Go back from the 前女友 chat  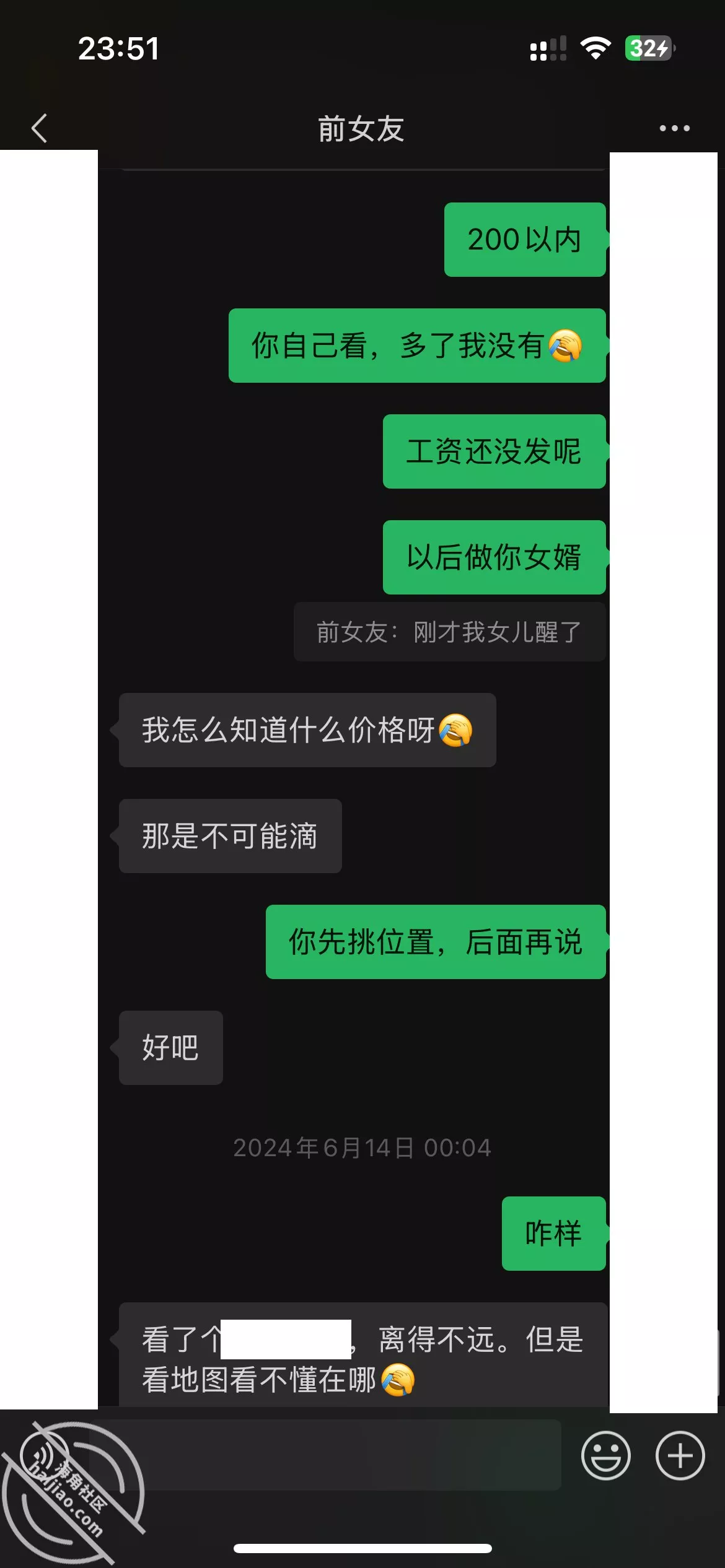pyautogui.click(x=39, y=128)
